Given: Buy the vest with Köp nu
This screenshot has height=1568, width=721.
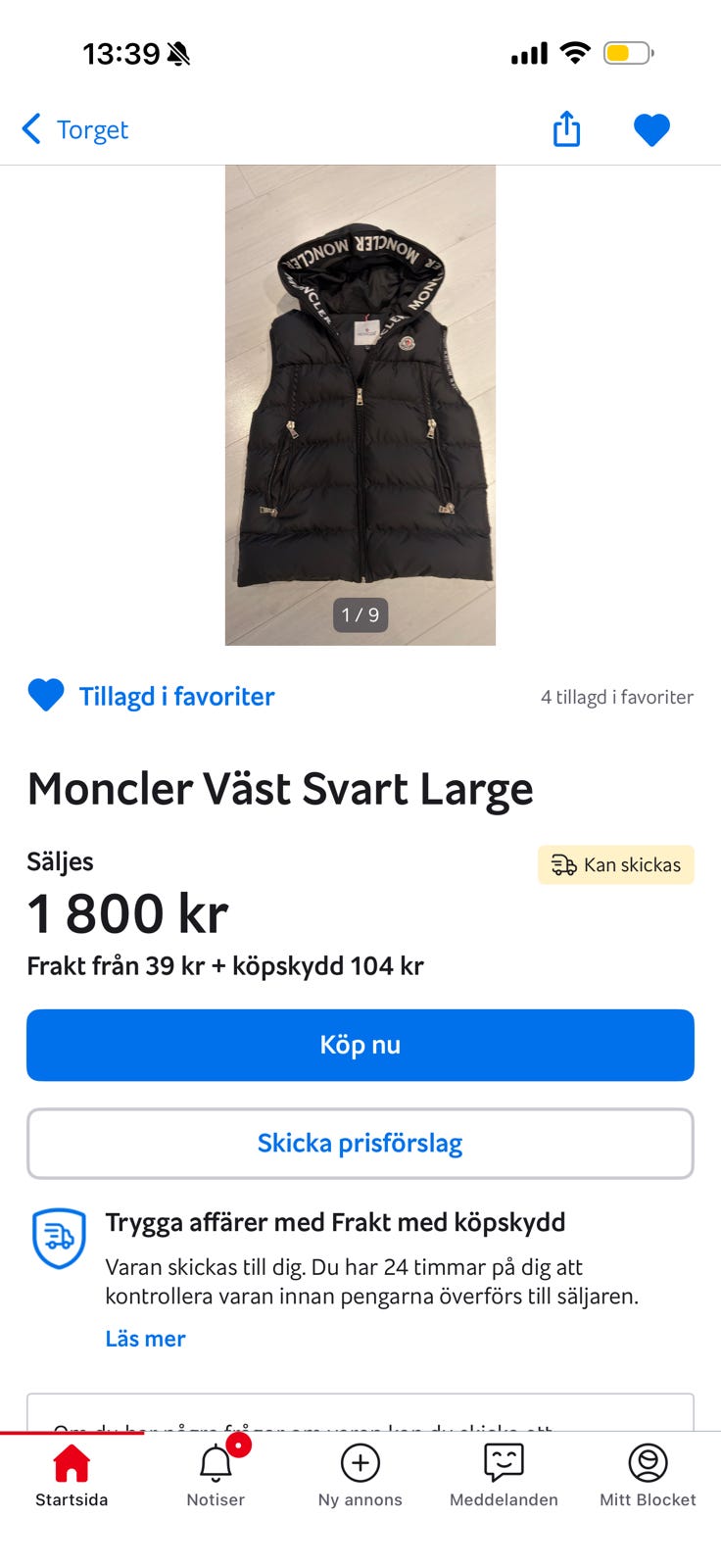Looking at the screenshot, I should pyautogui.click(x=360, y=1045).
